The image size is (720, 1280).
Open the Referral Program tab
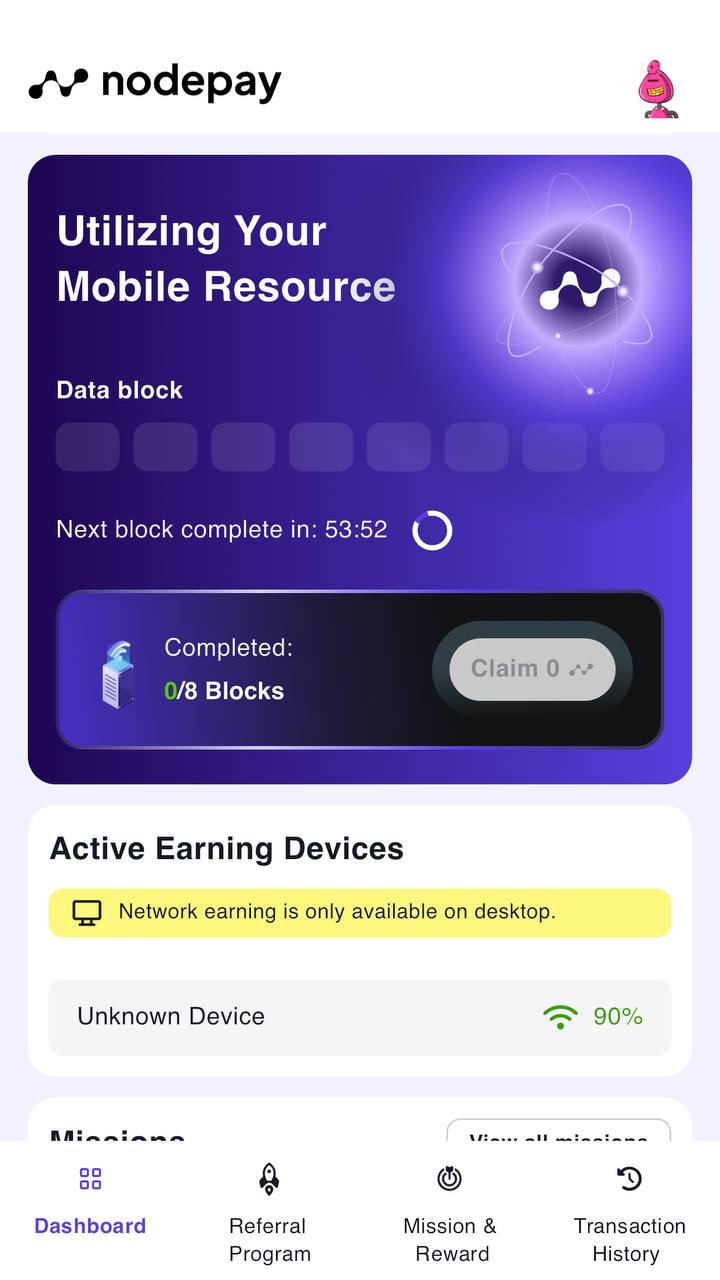(x=269, y=1212)
